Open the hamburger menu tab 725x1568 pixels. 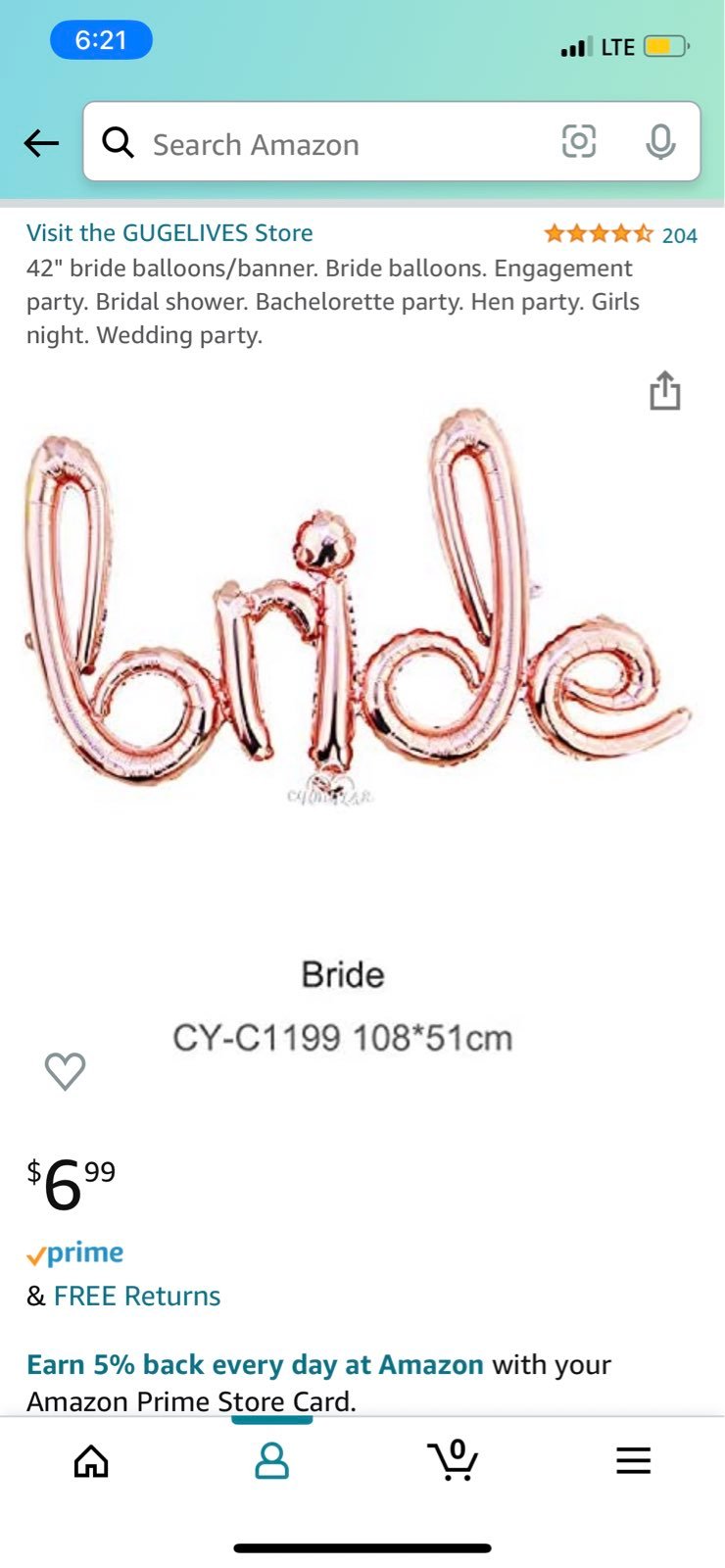(x=633, y=1460)
